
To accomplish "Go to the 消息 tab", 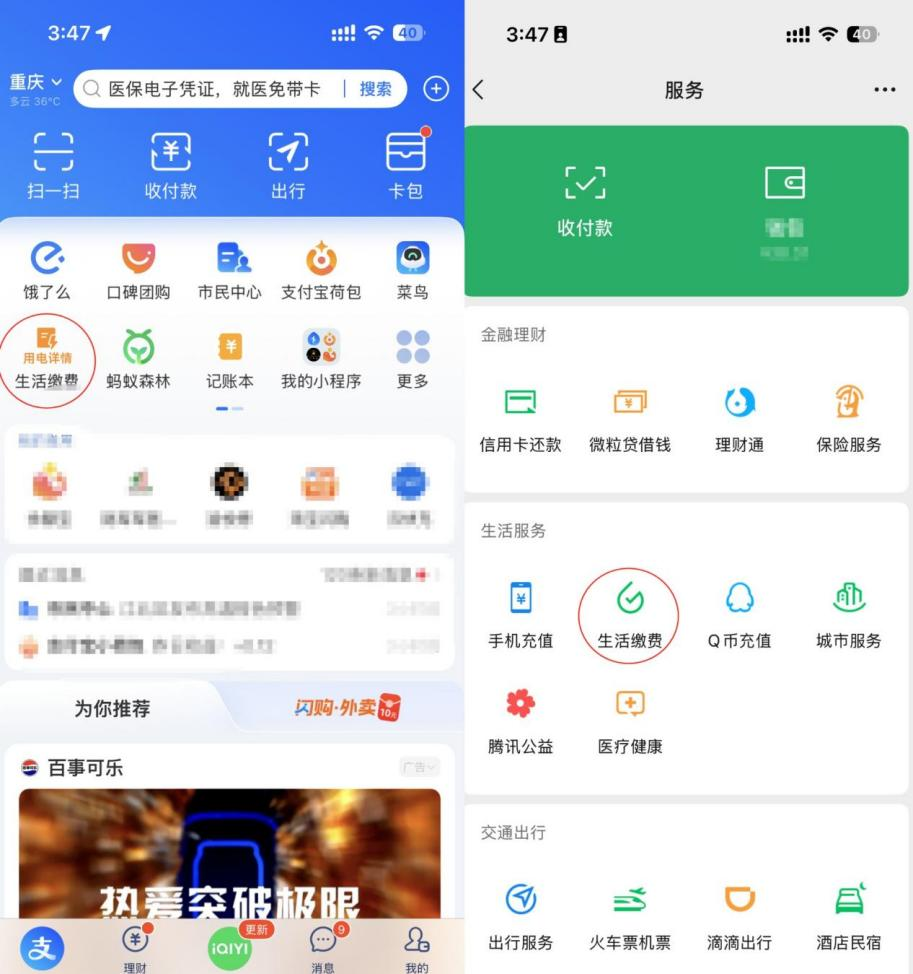I will pos(322,948).
